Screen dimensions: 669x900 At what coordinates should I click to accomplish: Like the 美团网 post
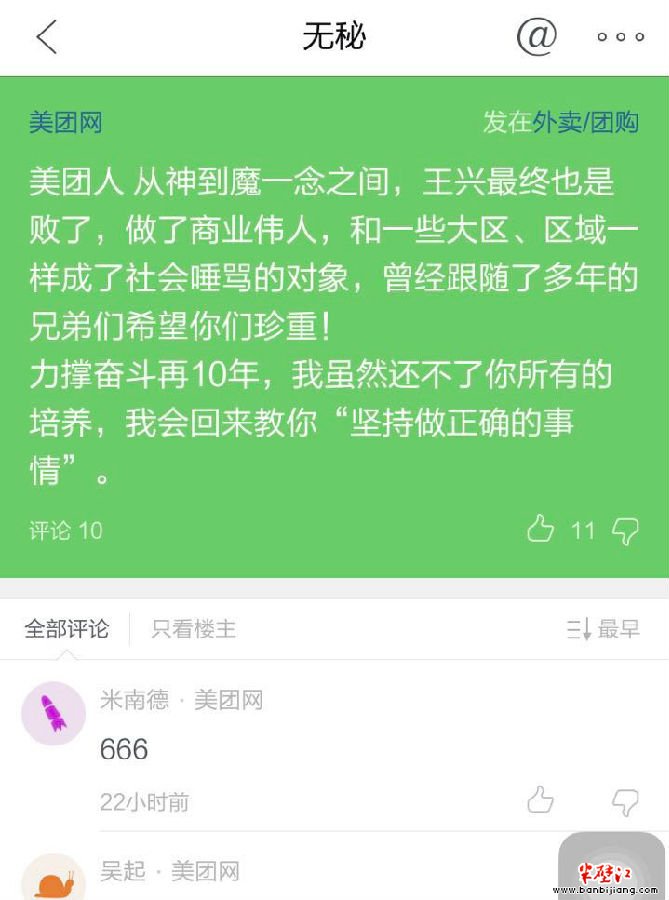[x=541, y=529]
